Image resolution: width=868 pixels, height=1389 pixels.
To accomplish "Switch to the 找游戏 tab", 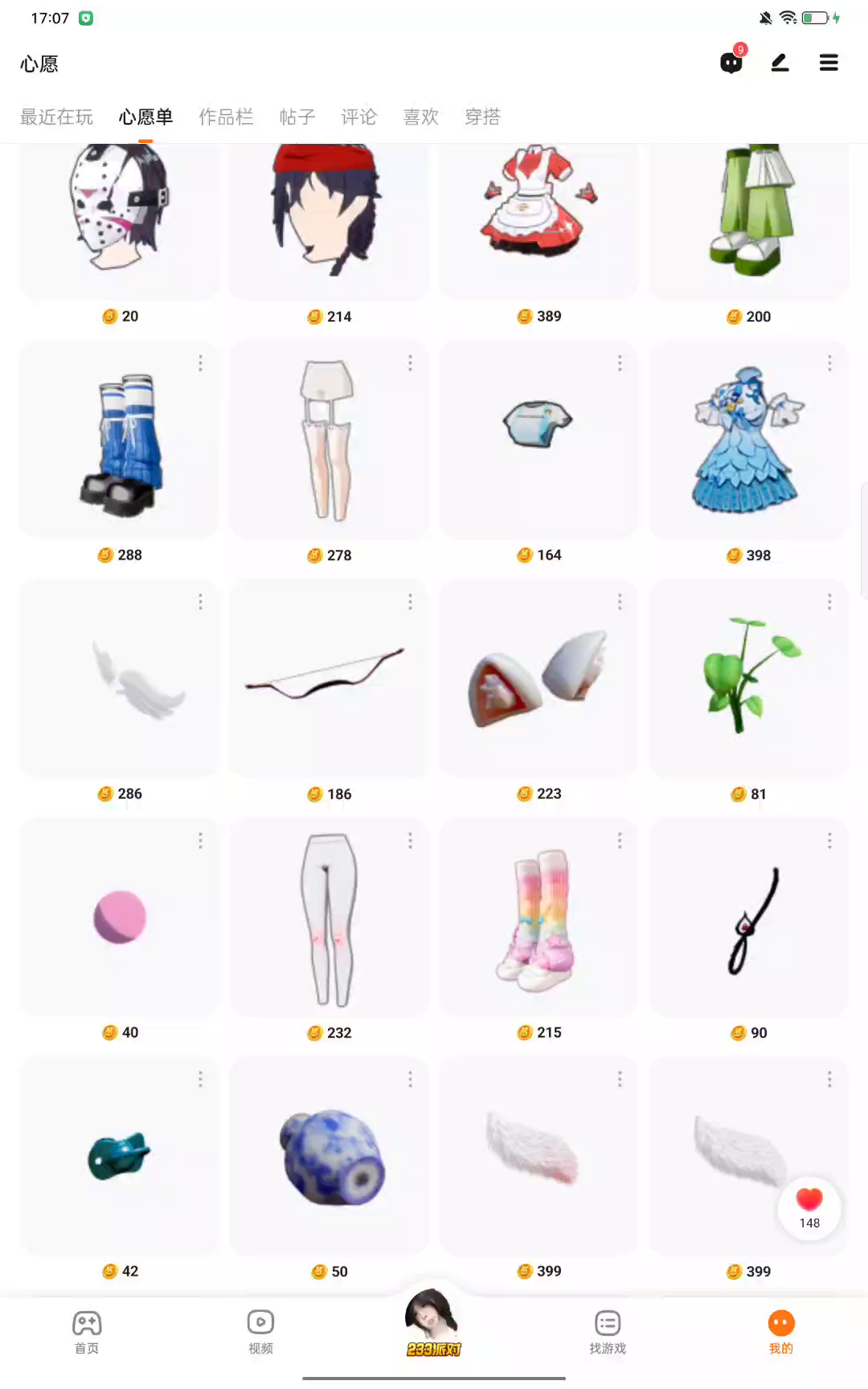I will (608, 1332).
